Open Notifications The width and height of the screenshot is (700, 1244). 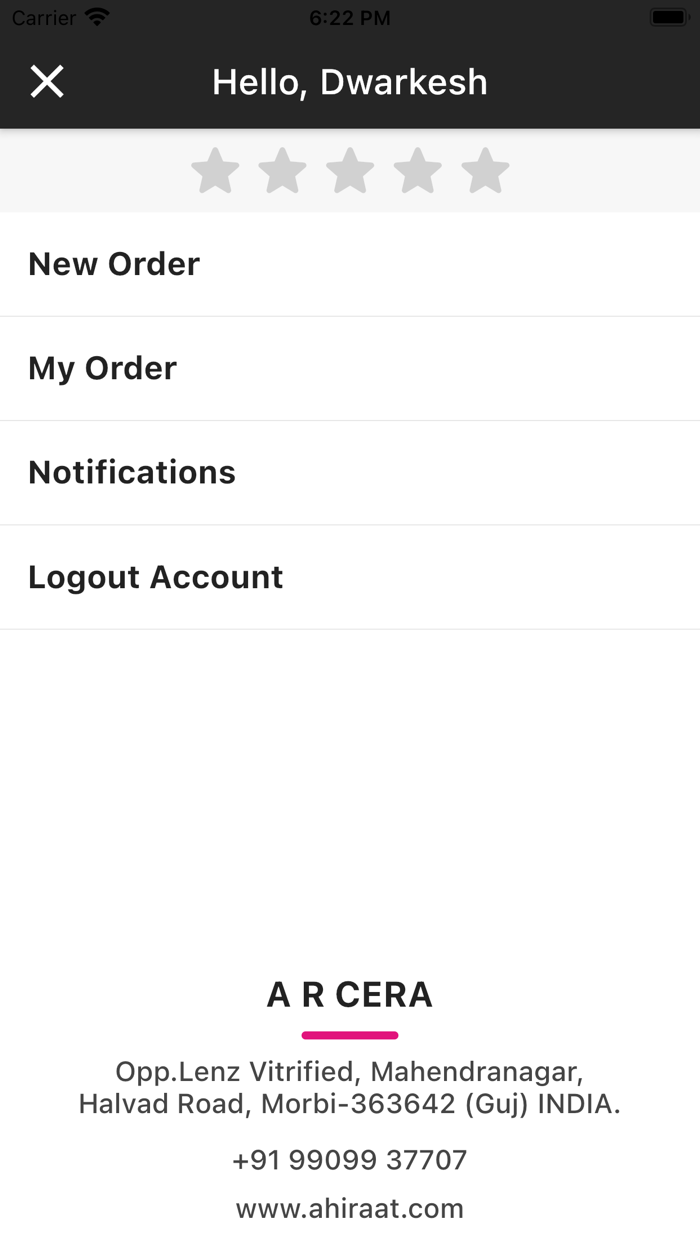coord(132,472)
